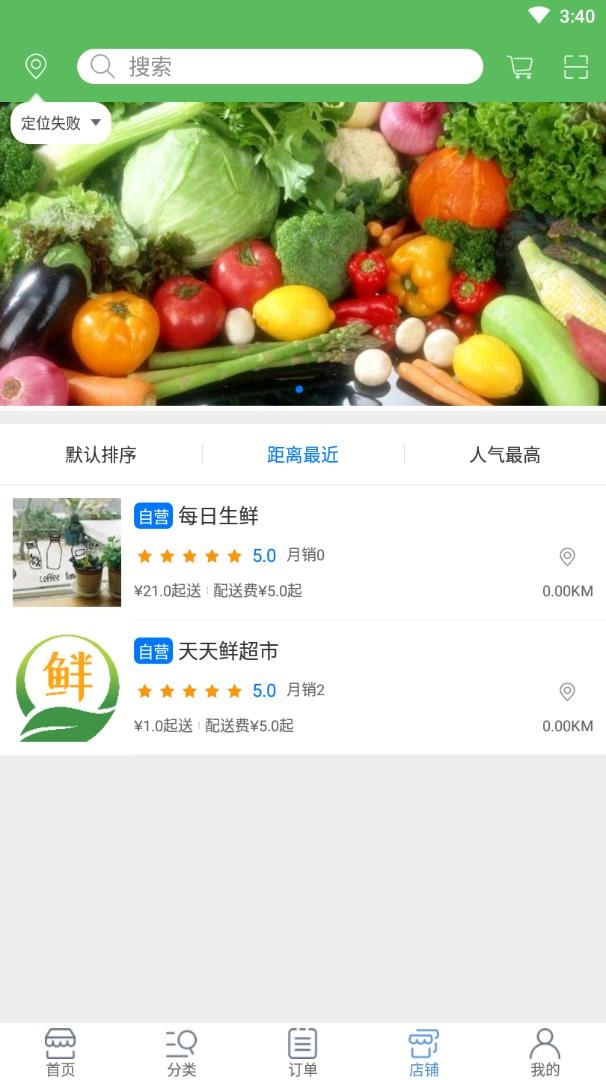The width and height of the screenshot is (606, 1080).
Task: Open the 天天鲜超市 store
Action: tap(300, 688)
